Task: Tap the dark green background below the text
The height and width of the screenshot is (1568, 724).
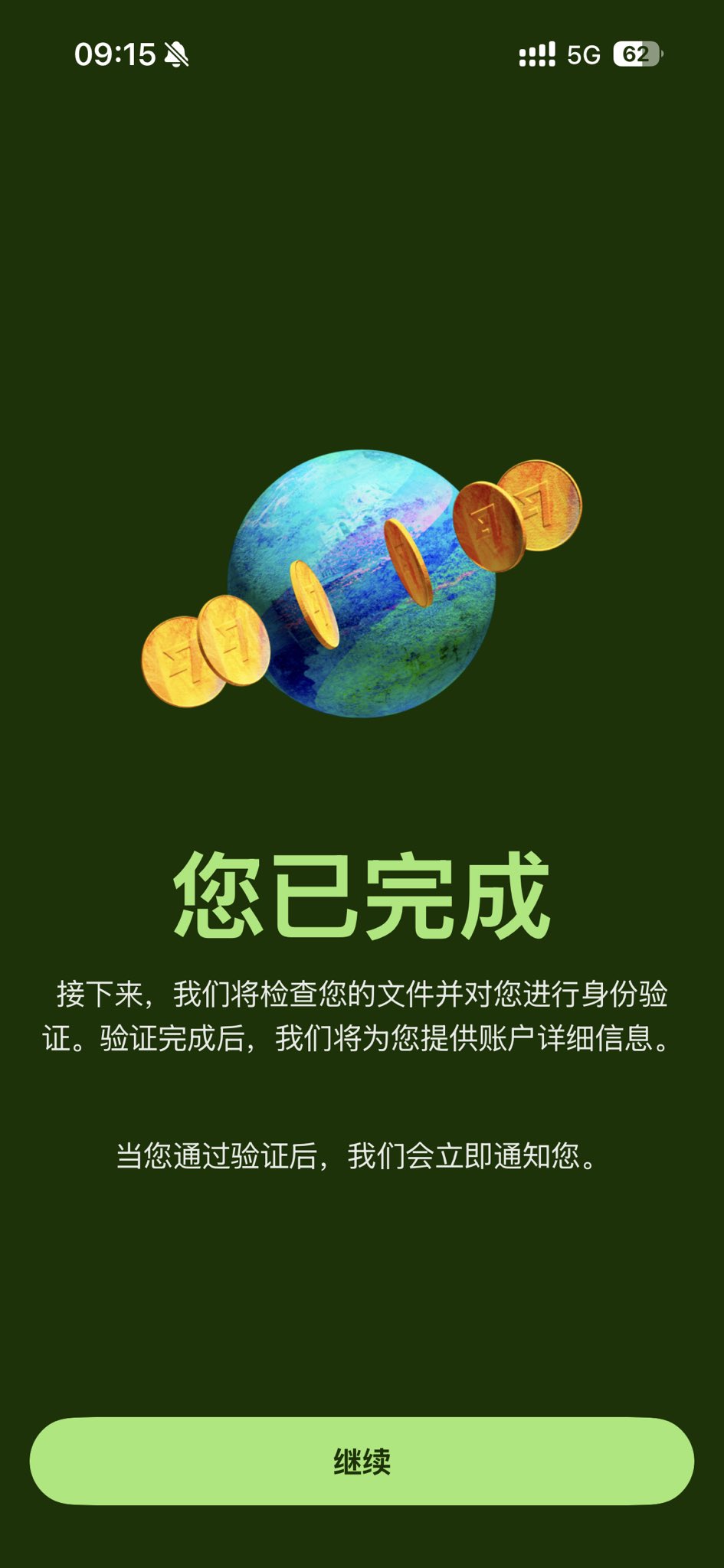Action: click(362, 1302)
